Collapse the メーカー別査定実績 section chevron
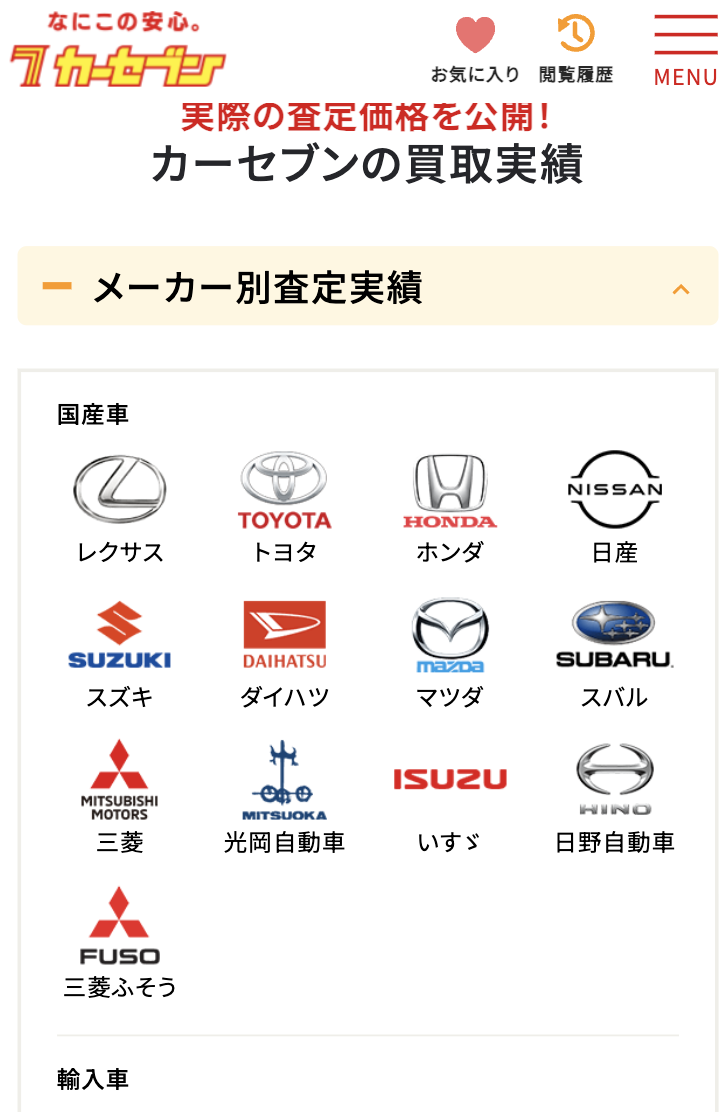Screen dimensions: 726x1112 pos(681,287)
